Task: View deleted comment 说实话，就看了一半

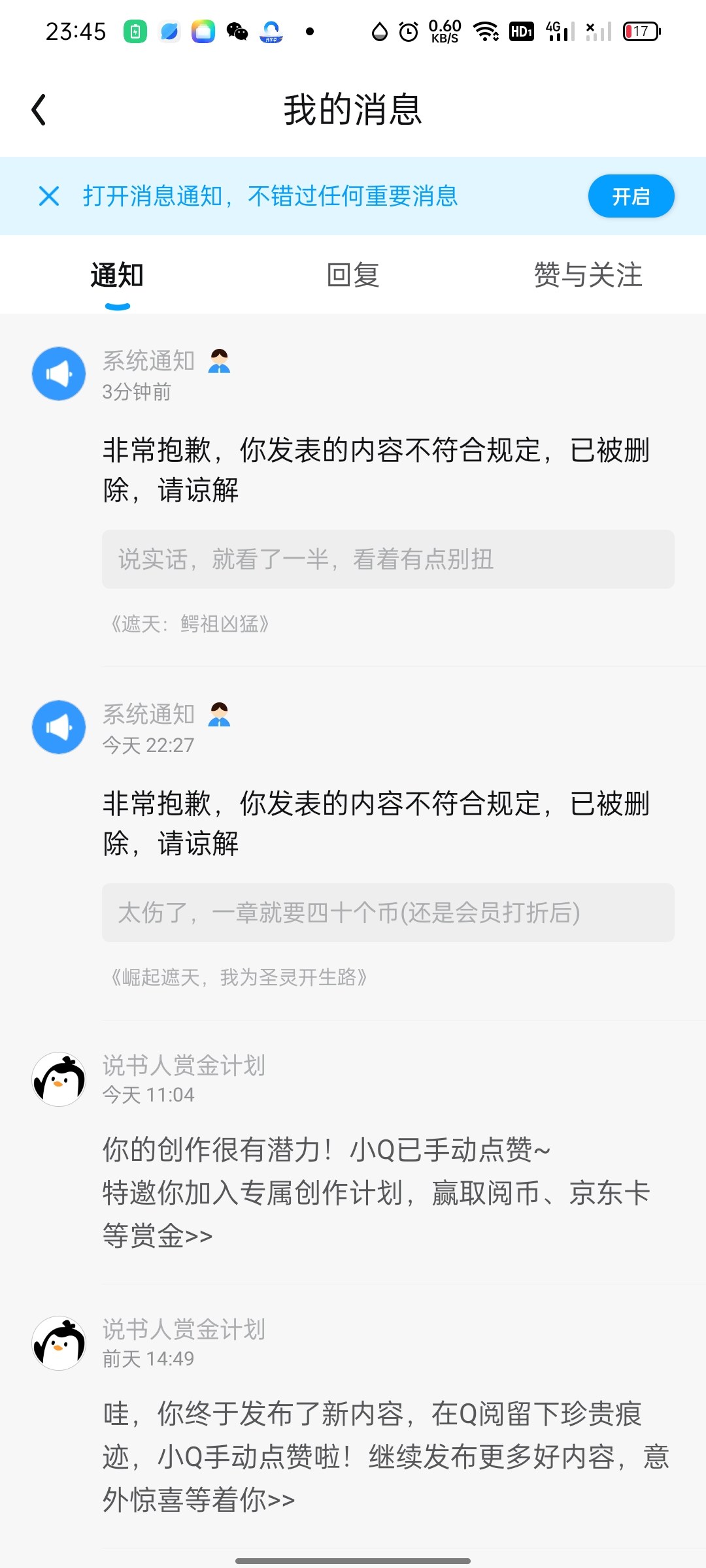Action: (388, 559)
